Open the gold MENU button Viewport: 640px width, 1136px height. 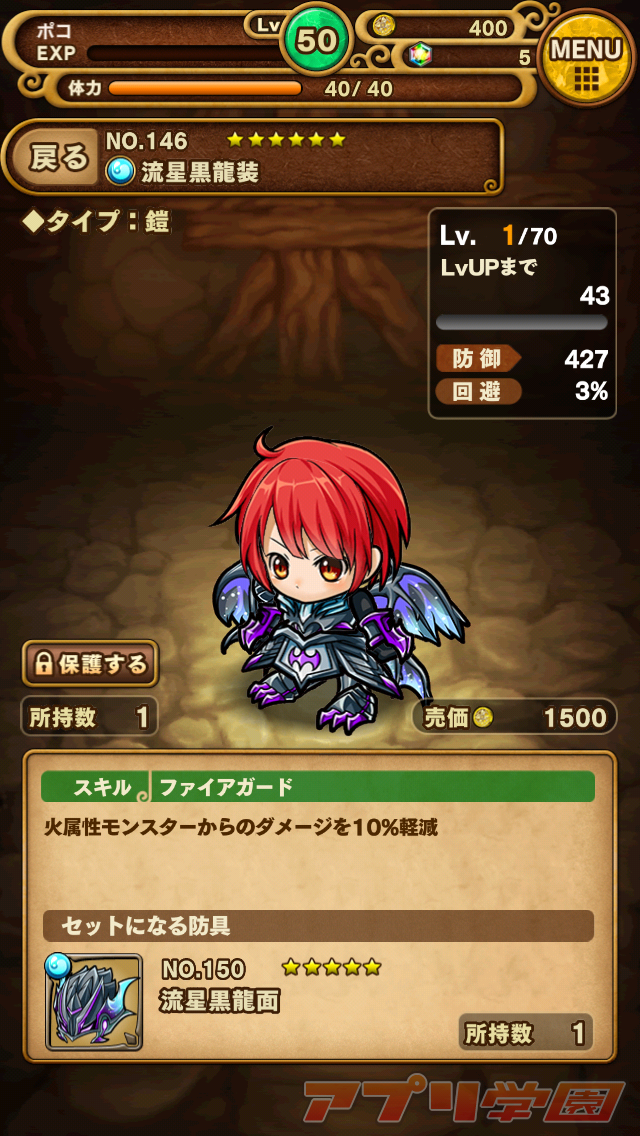[x=586, y=58]
